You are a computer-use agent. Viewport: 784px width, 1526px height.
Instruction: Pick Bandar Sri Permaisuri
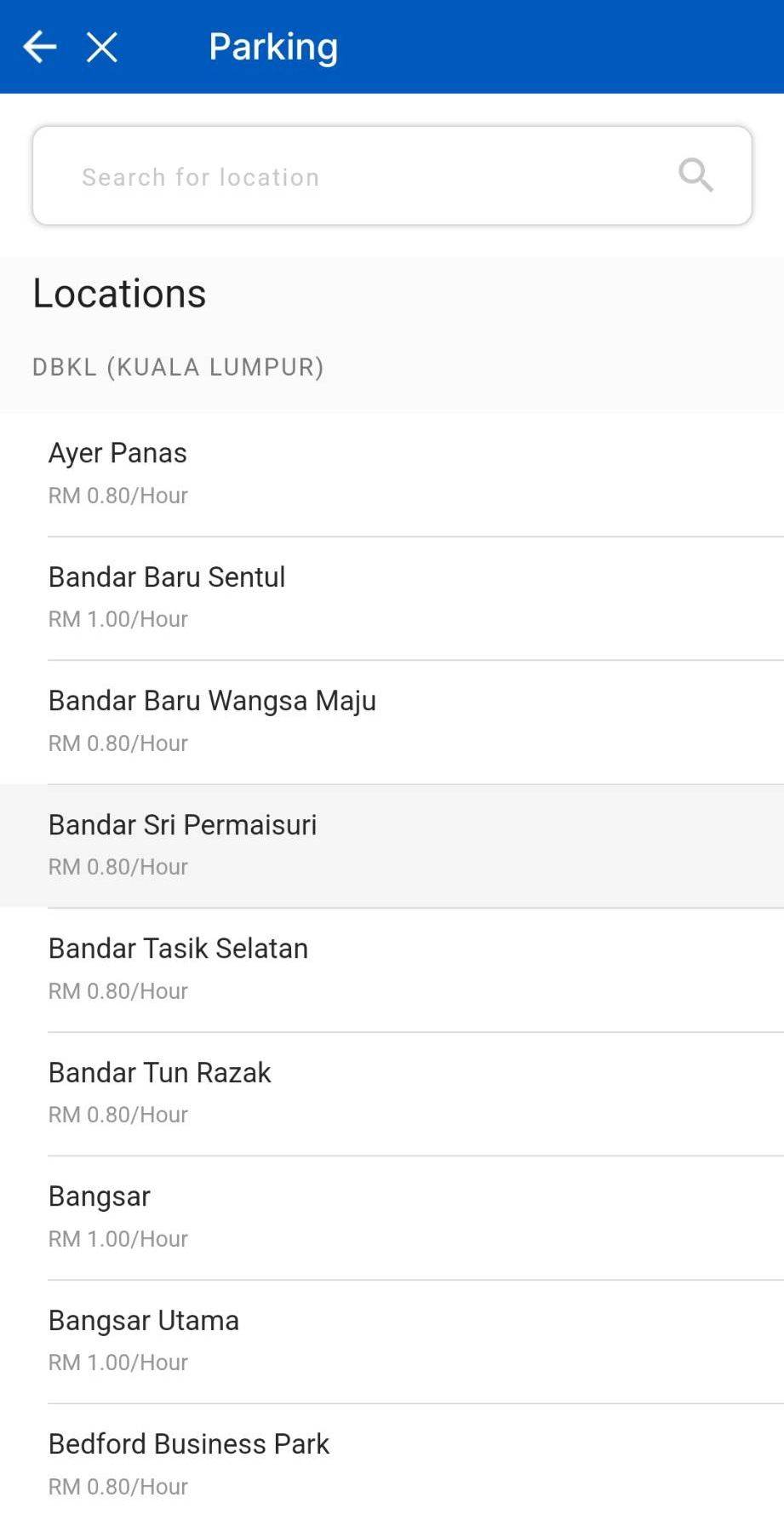392,845
